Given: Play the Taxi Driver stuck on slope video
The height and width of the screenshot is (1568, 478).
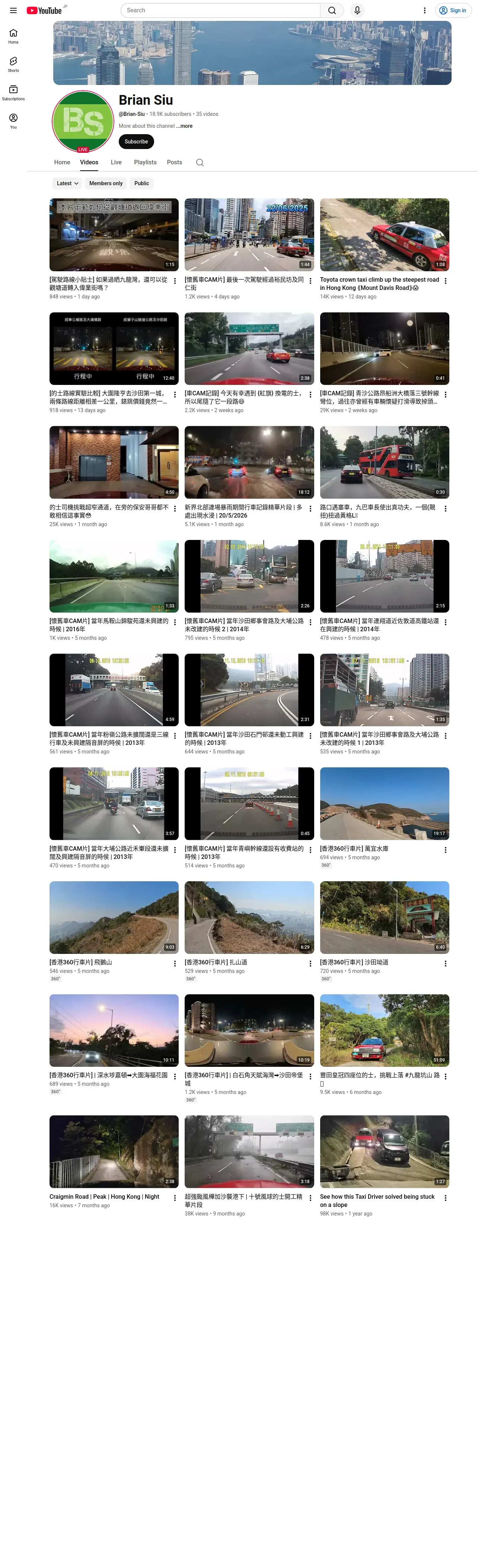Looking at the screenshot, I should point(384,1151).
